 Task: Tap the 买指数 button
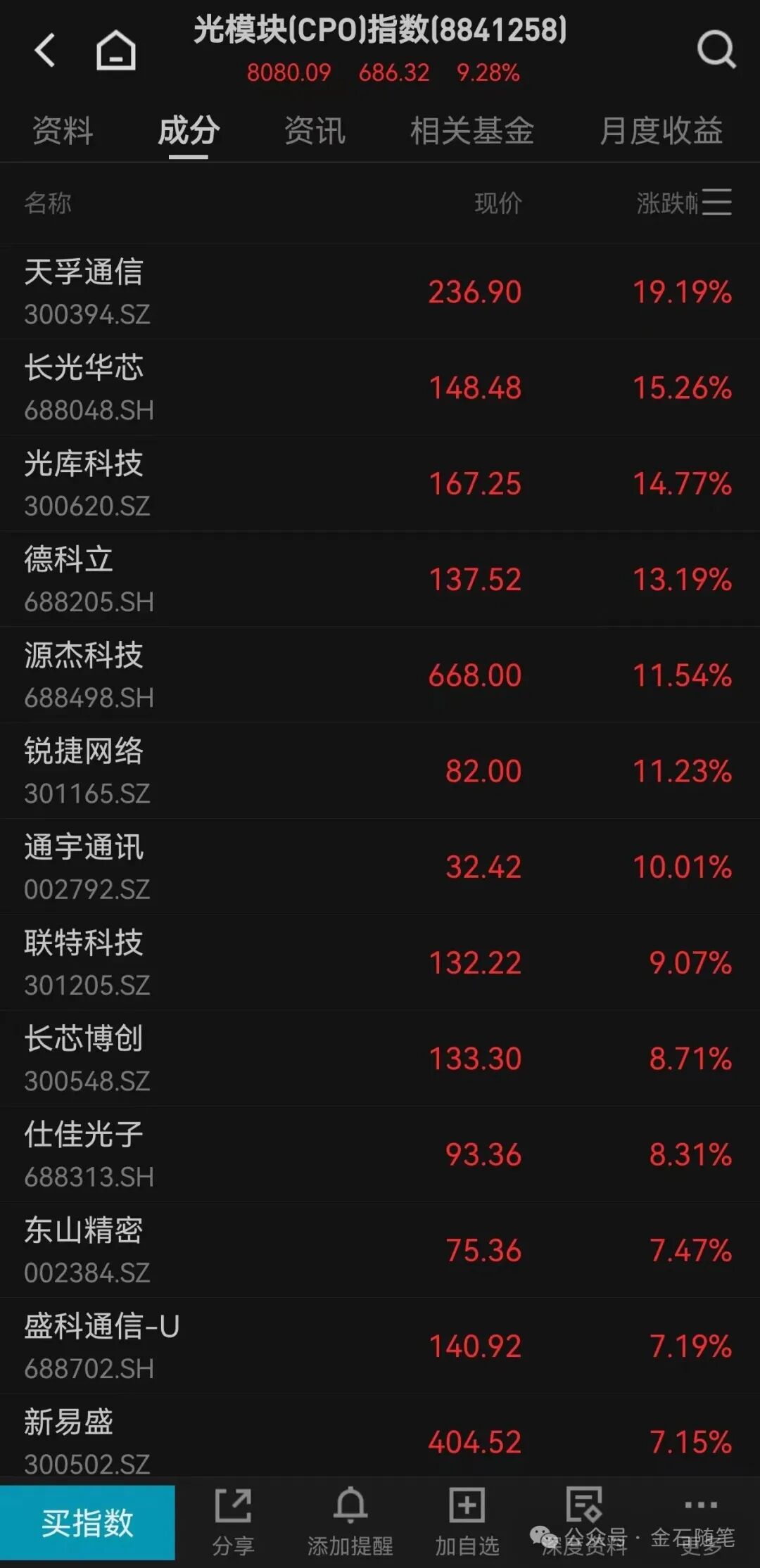(x=87, y=1523)
